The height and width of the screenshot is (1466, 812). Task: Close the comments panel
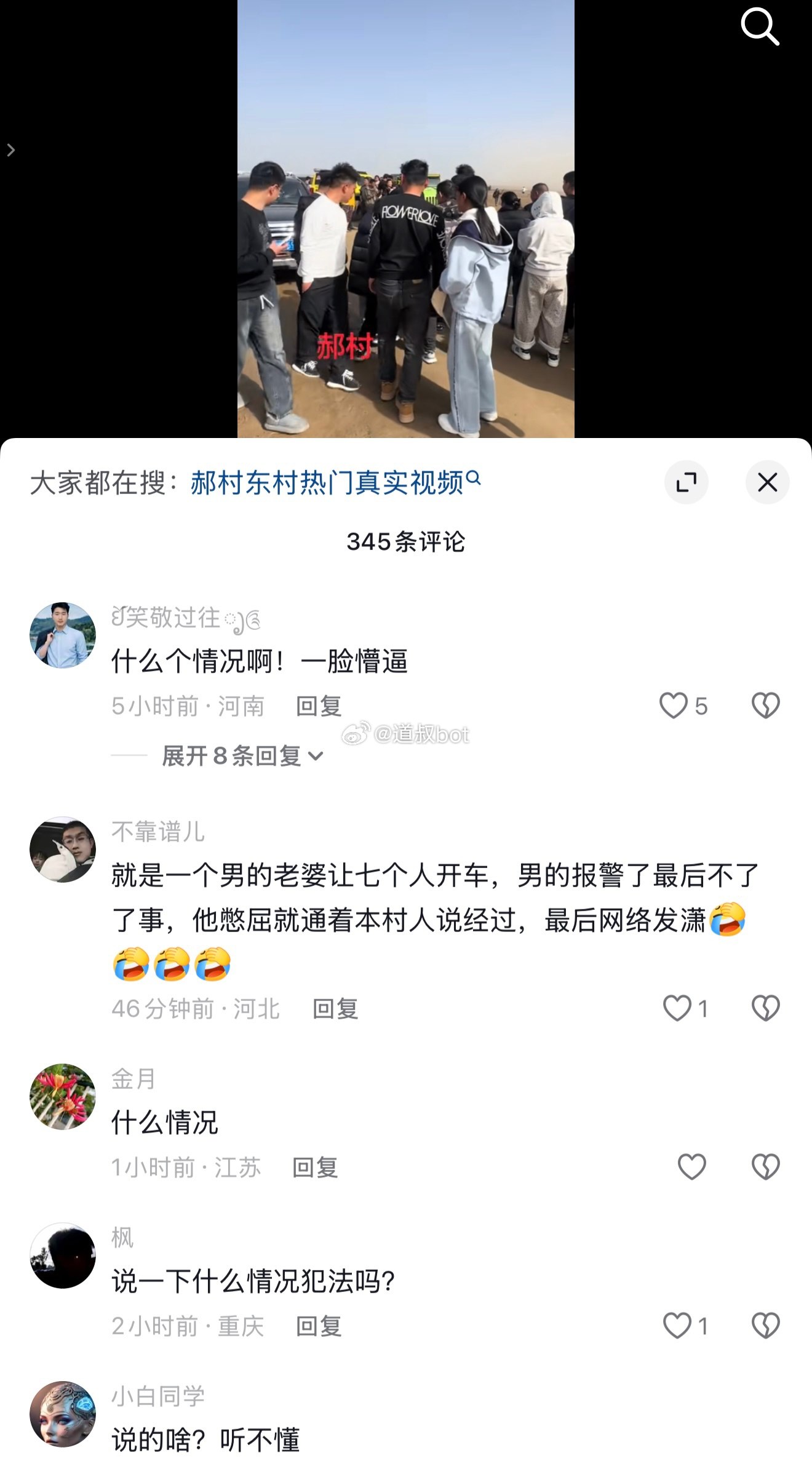coord(767,482)
